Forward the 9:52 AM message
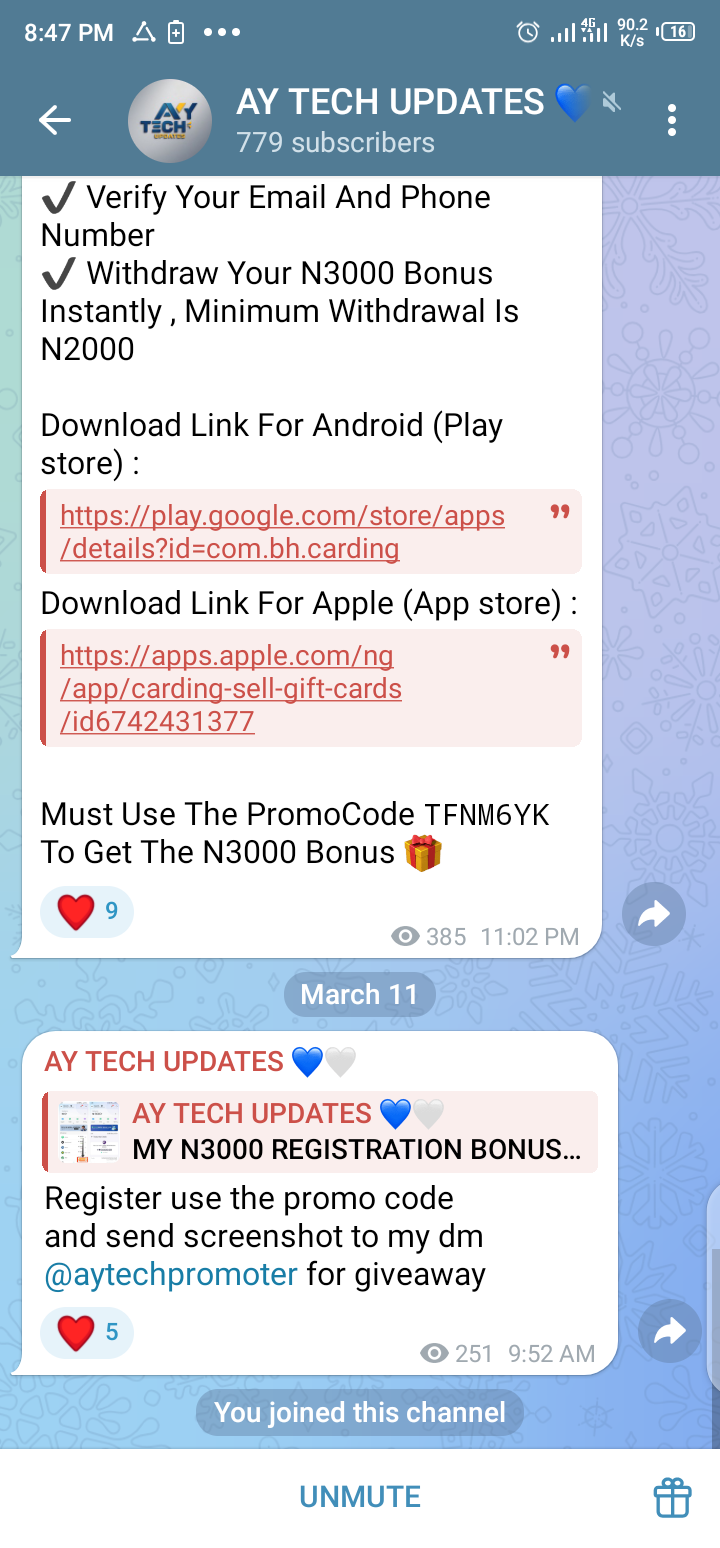 point(669,1331)
